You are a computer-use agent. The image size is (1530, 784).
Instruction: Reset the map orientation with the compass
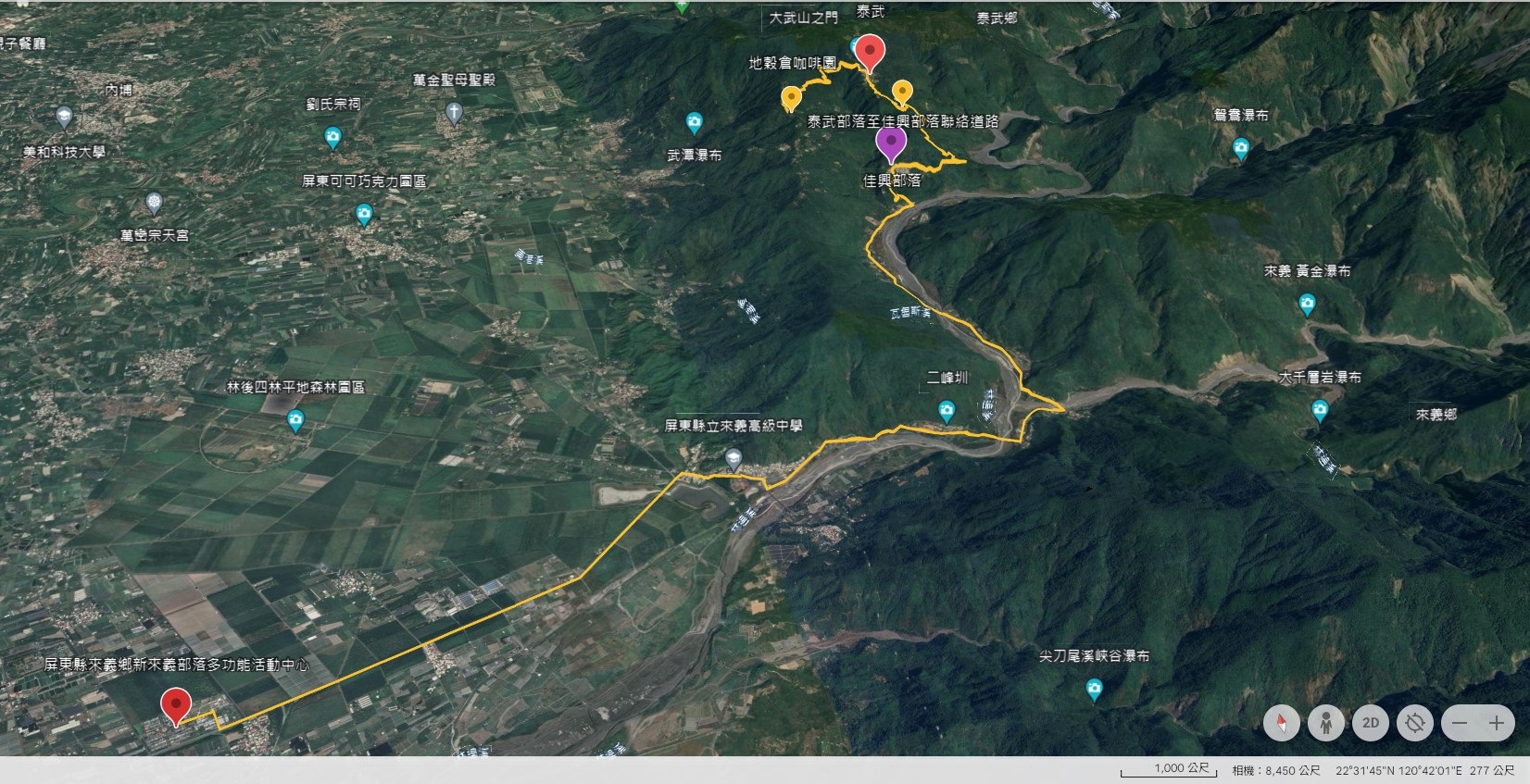point(1283,723)
